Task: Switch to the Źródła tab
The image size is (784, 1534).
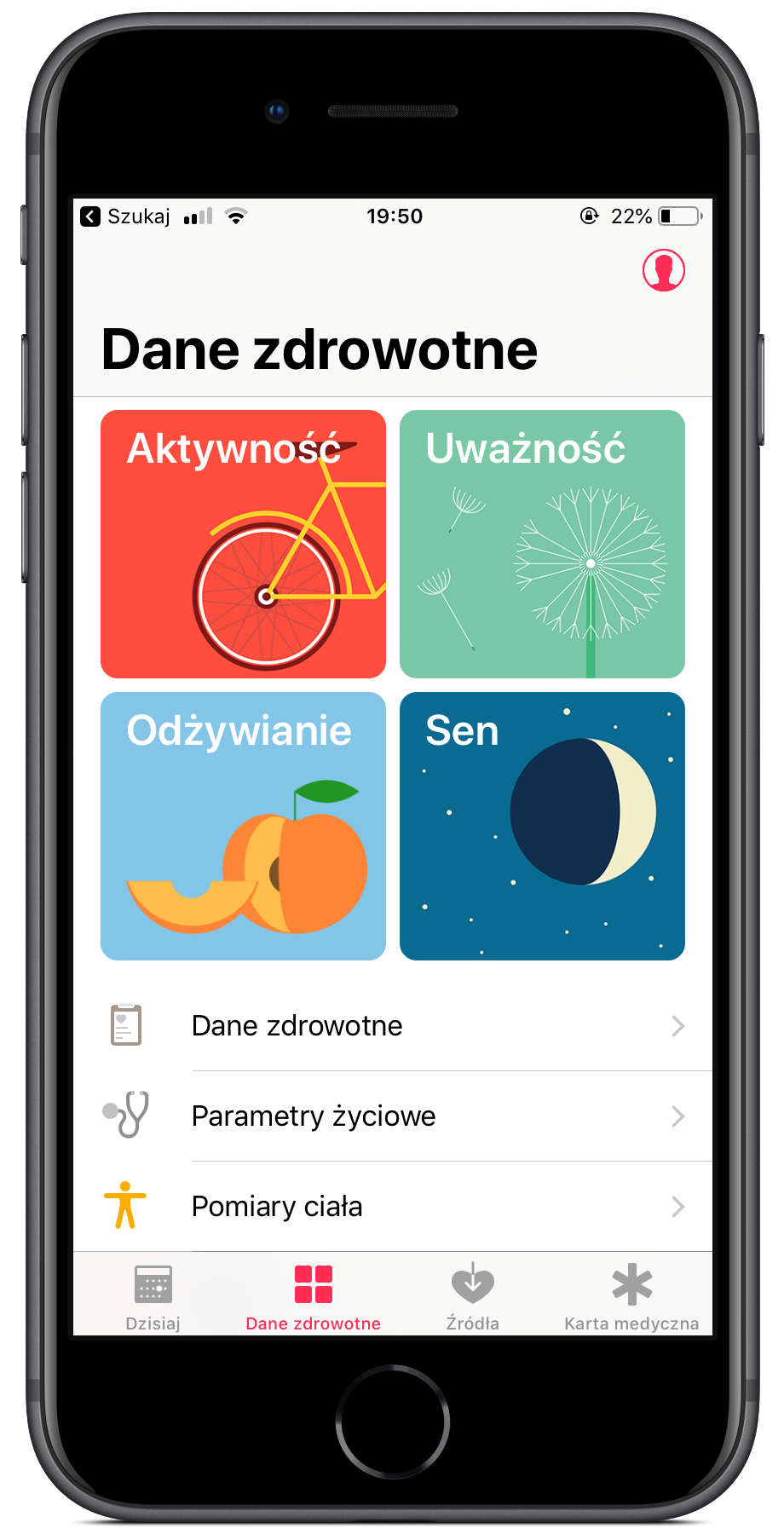Action: 473,1297
